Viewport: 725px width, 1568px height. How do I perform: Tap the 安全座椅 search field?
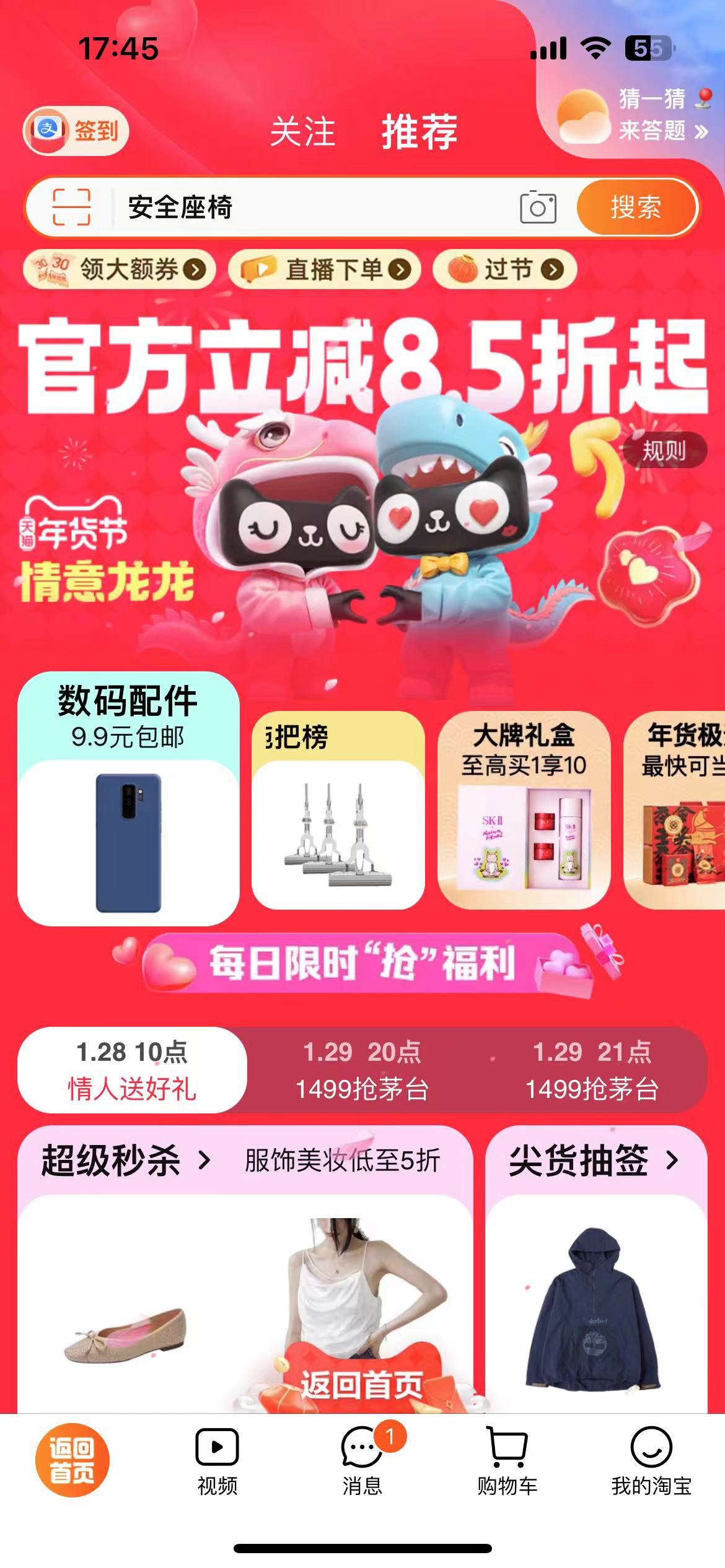click(310, 207)
